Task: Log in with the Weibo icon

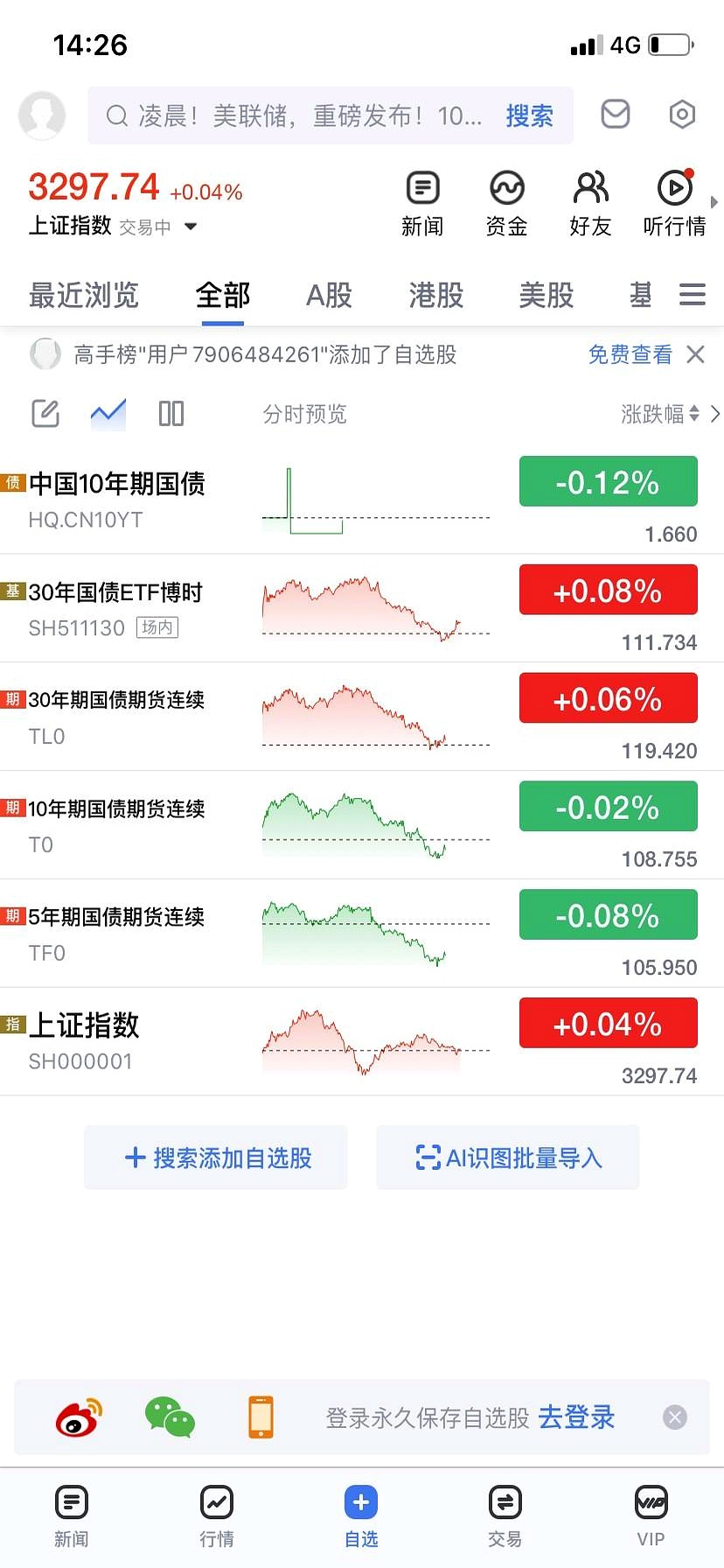Action: [x=78, y=1417]
